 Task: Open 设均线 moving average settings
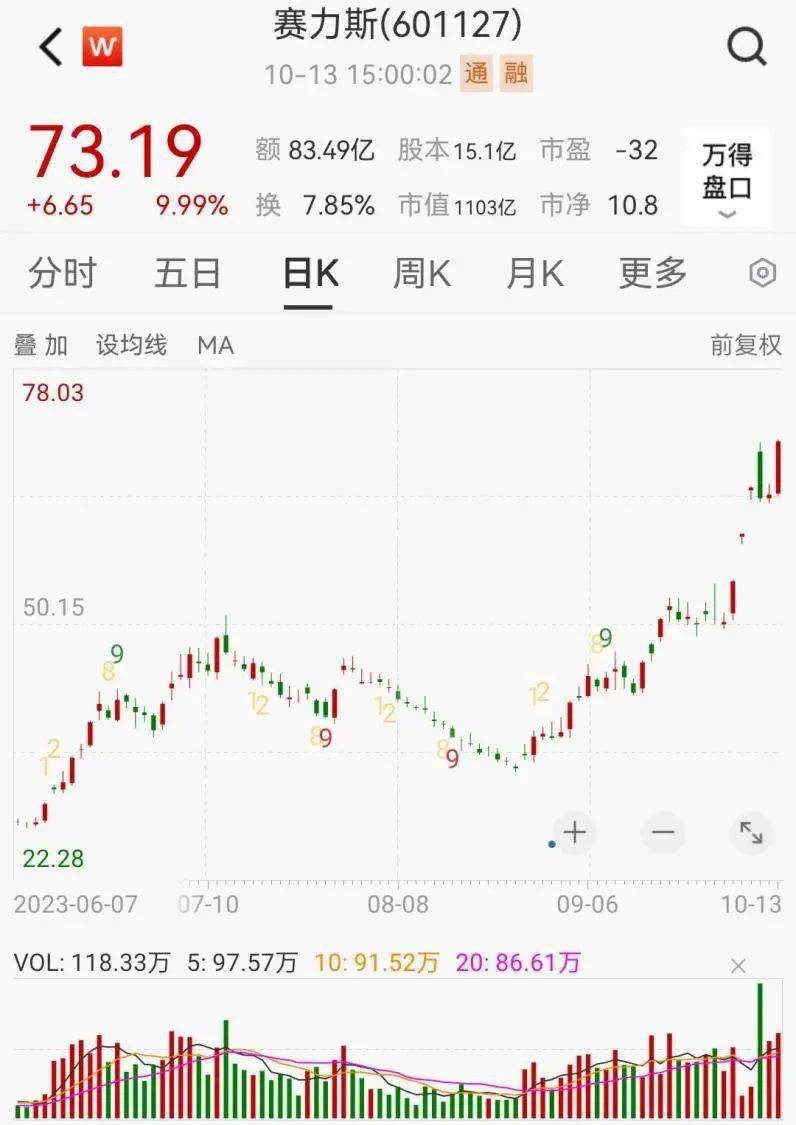(x=131, y=346)
